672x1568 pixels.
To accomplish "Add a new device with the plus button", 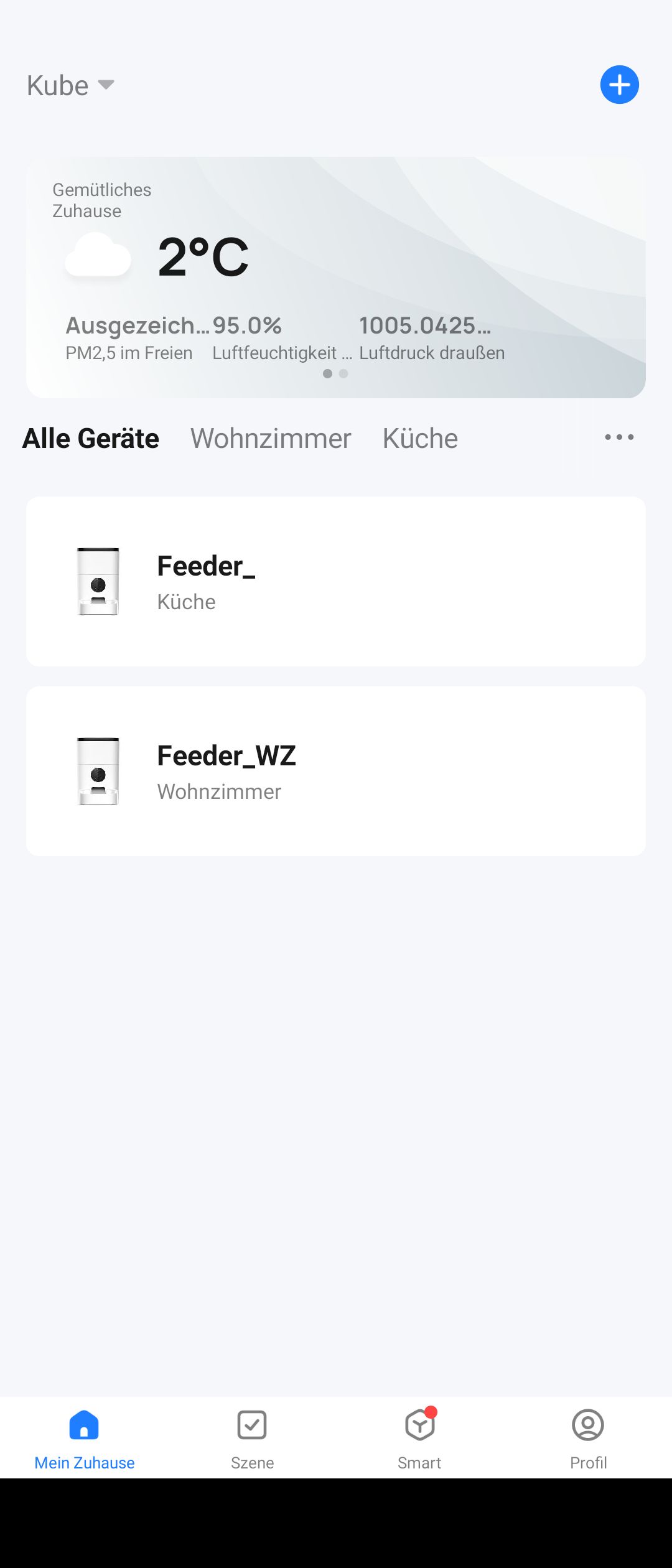I will [619, 85].
